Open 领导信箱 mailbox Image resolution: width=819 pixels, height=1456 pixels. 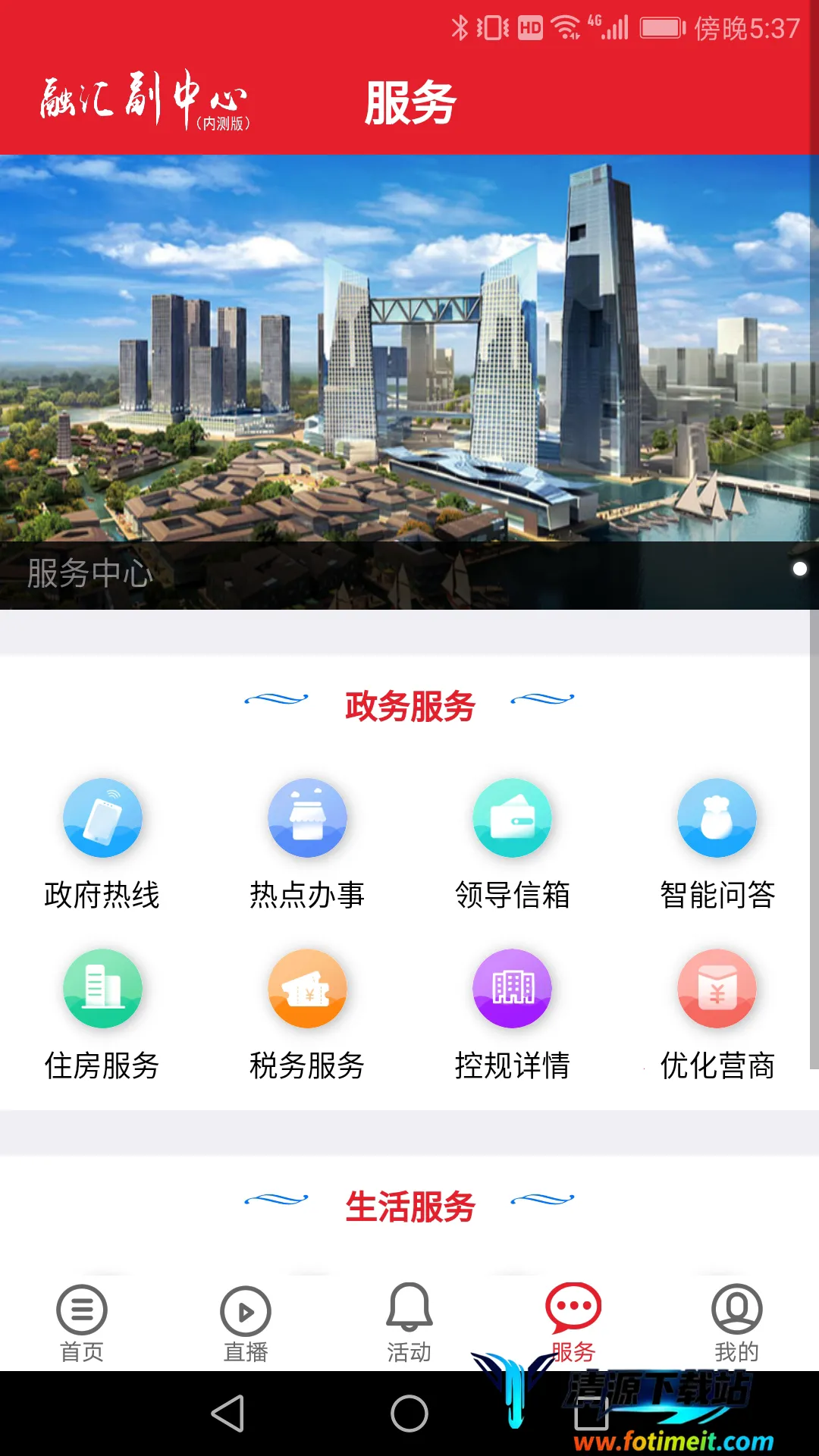click(512, 843)
